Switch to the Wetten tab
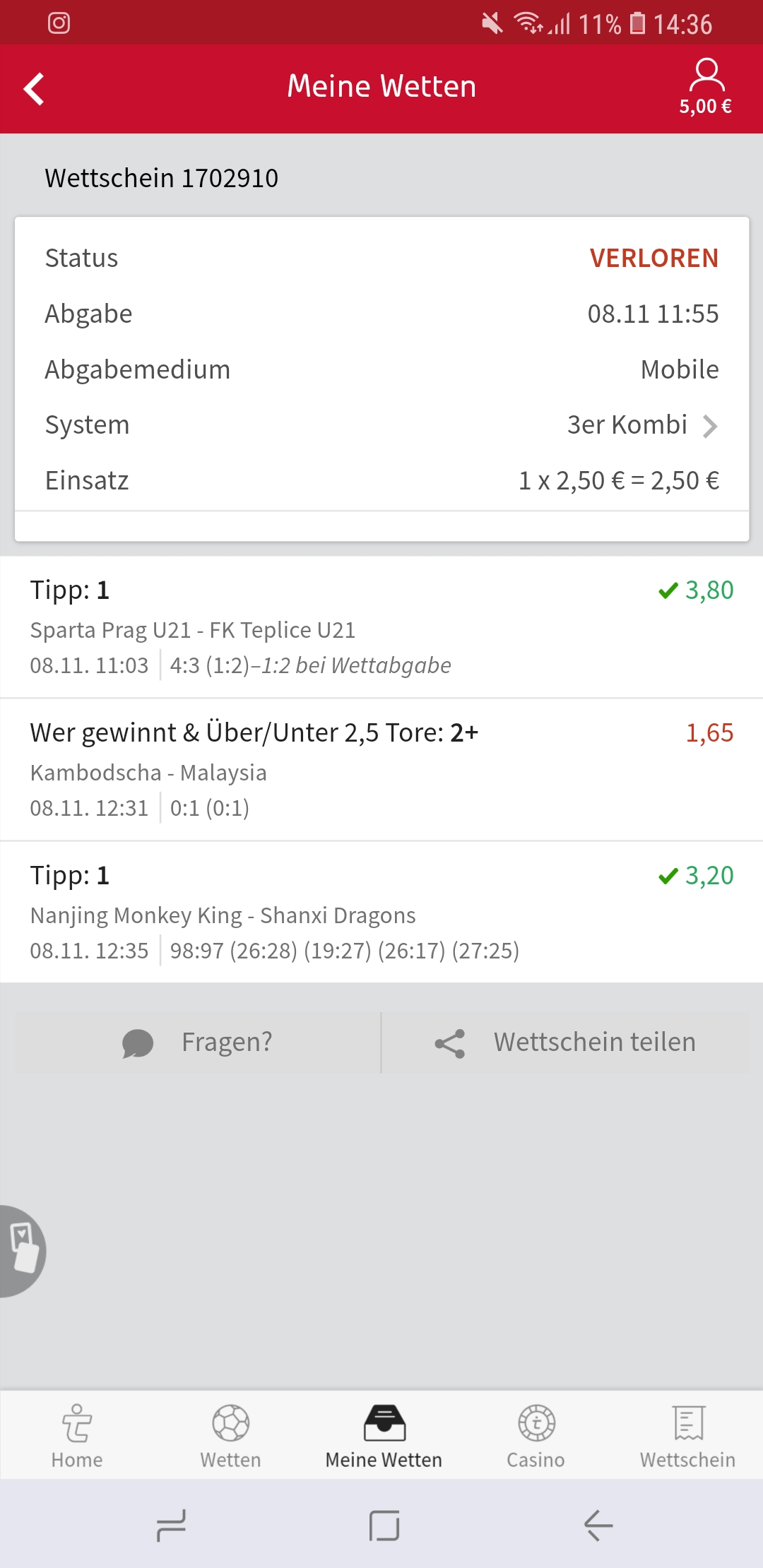Screen dimensions: 763x1568 tap(230, 1436)
